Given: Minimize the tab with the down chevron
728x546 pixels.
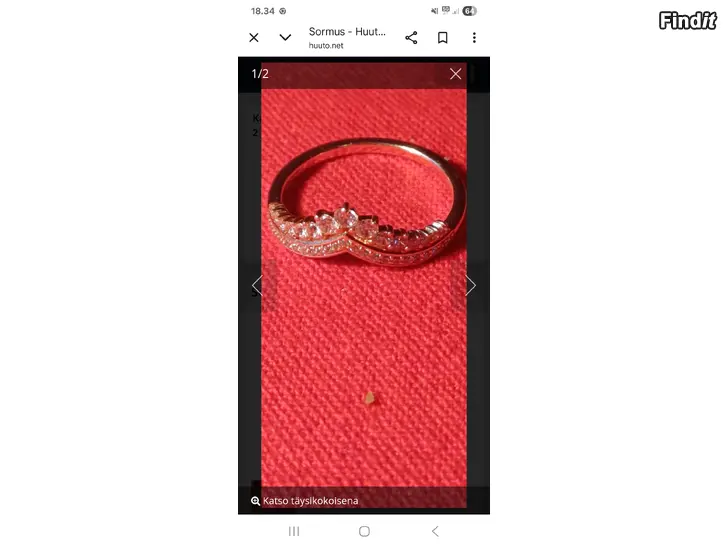Looking at the screenshot, I should pos(285,38).
